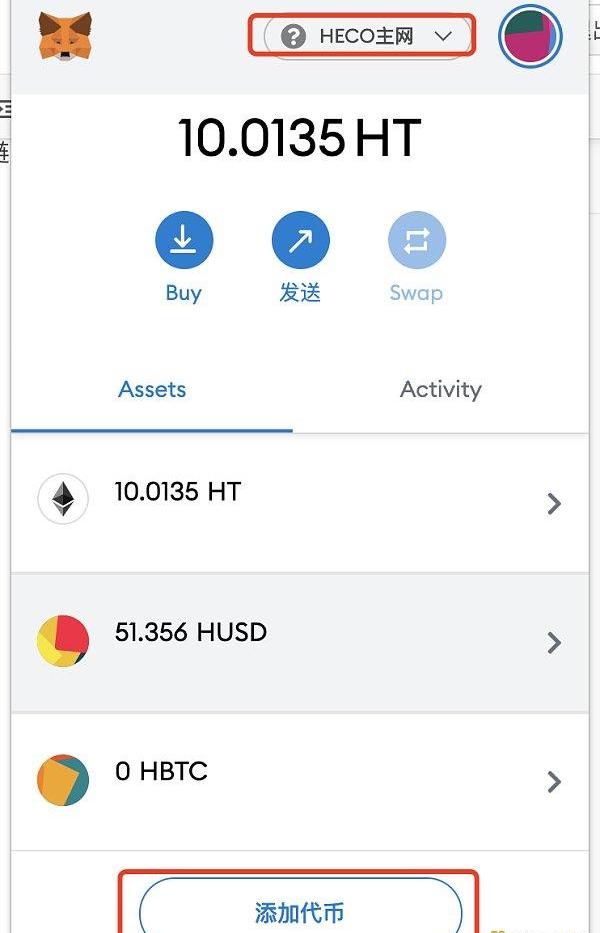Open the account avatar menu
Image resolution: width=600 pixels, height=933 pixels.
click(x=530, y=37)
